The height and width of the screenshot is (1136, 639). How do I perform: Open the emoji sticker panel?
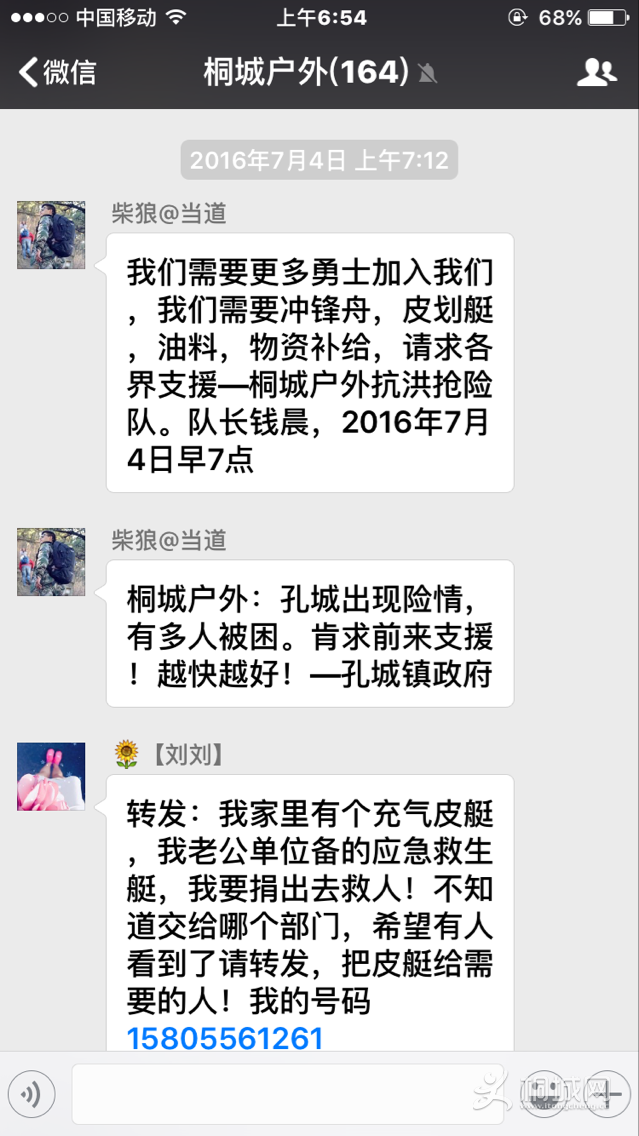(545, 1095)
